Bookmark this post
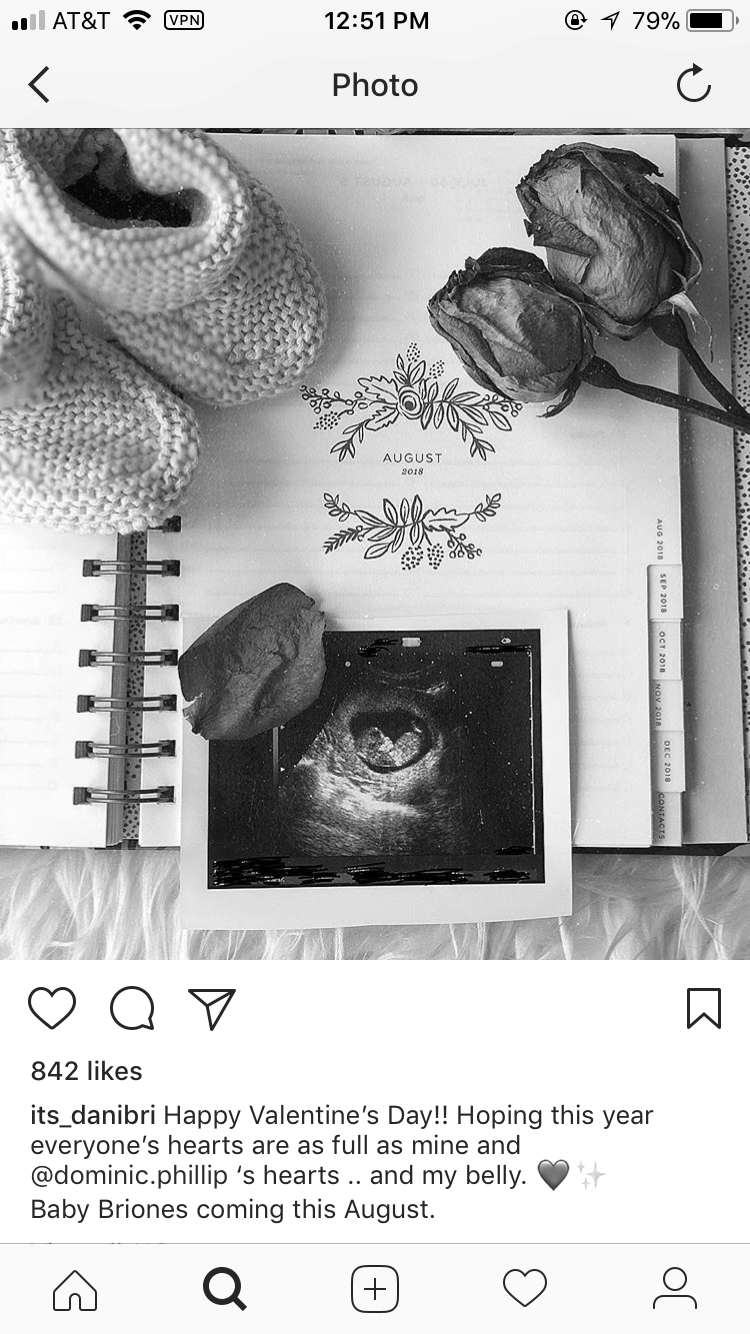Screen dimensions: 750x1334 pyautogui.click(x=704, y=1008)
